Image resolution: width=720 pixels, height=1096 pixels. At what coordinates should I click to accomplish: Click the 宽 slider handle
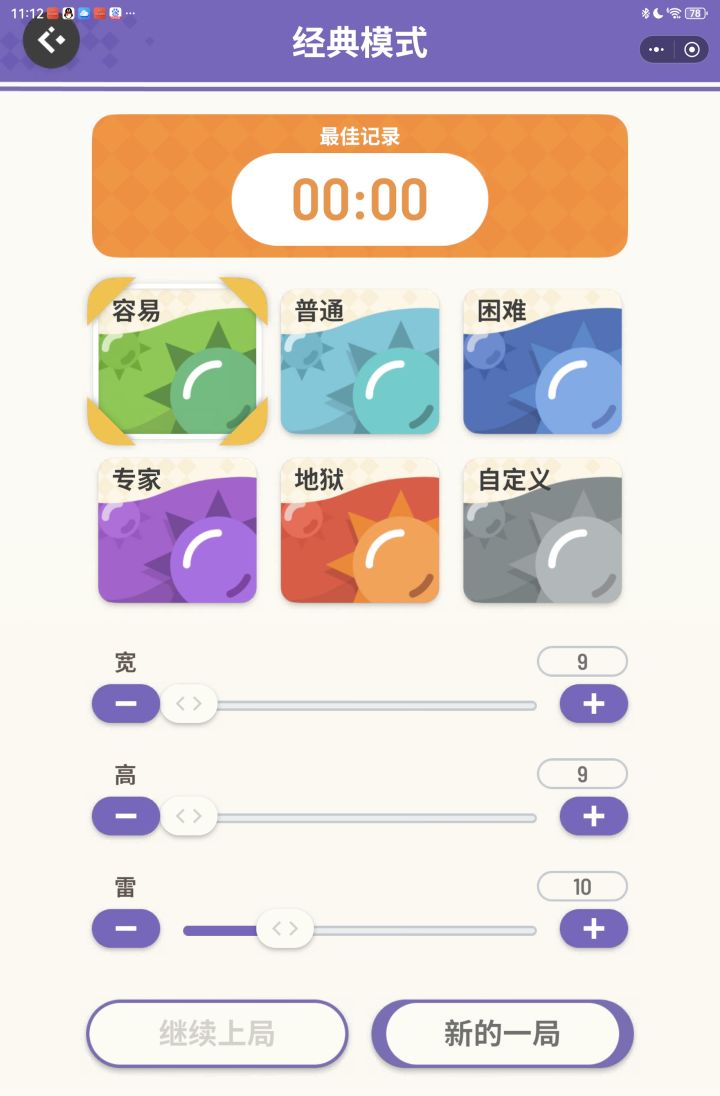[x=190, y=703]
